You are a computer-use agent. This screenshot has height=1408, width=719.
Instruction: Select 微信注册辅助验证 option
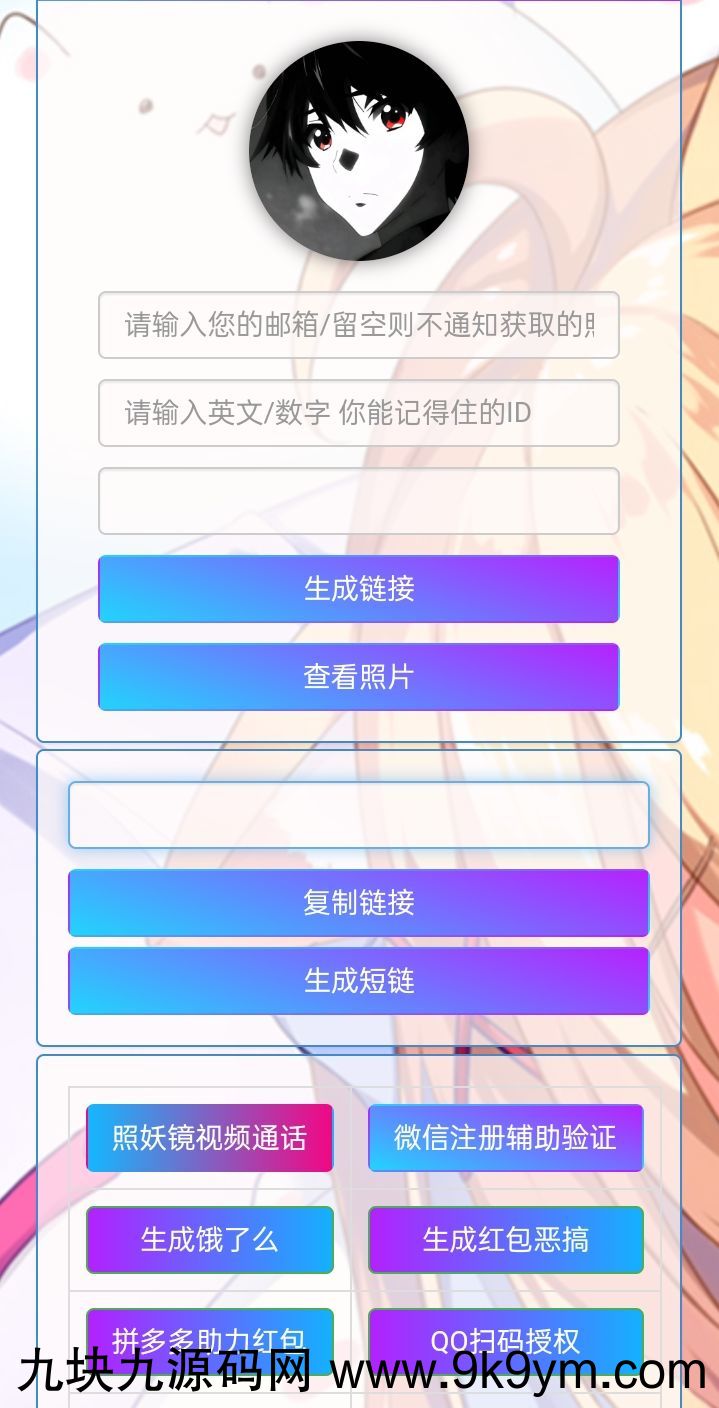tap(505, 1138)
